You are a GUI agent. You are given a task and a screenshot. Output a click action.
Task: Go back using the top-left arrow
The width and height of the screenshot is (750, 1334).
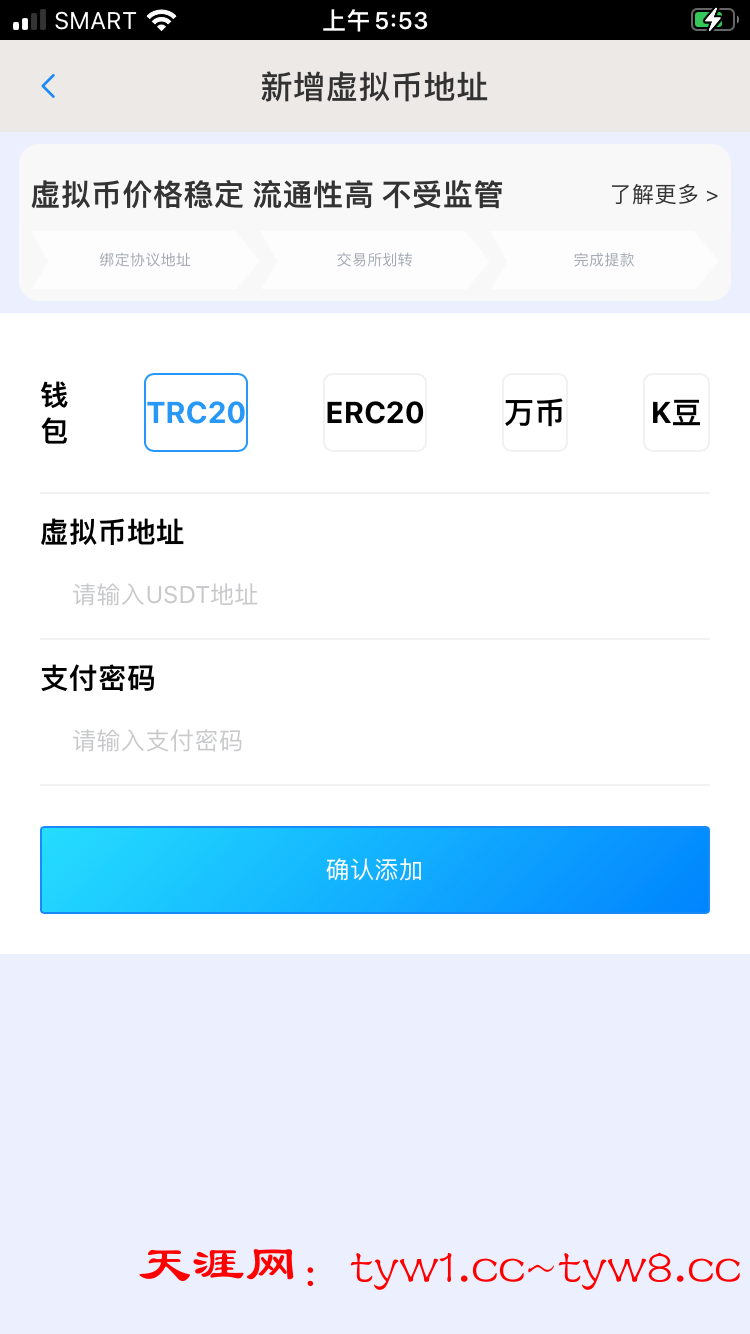(48, 86)
